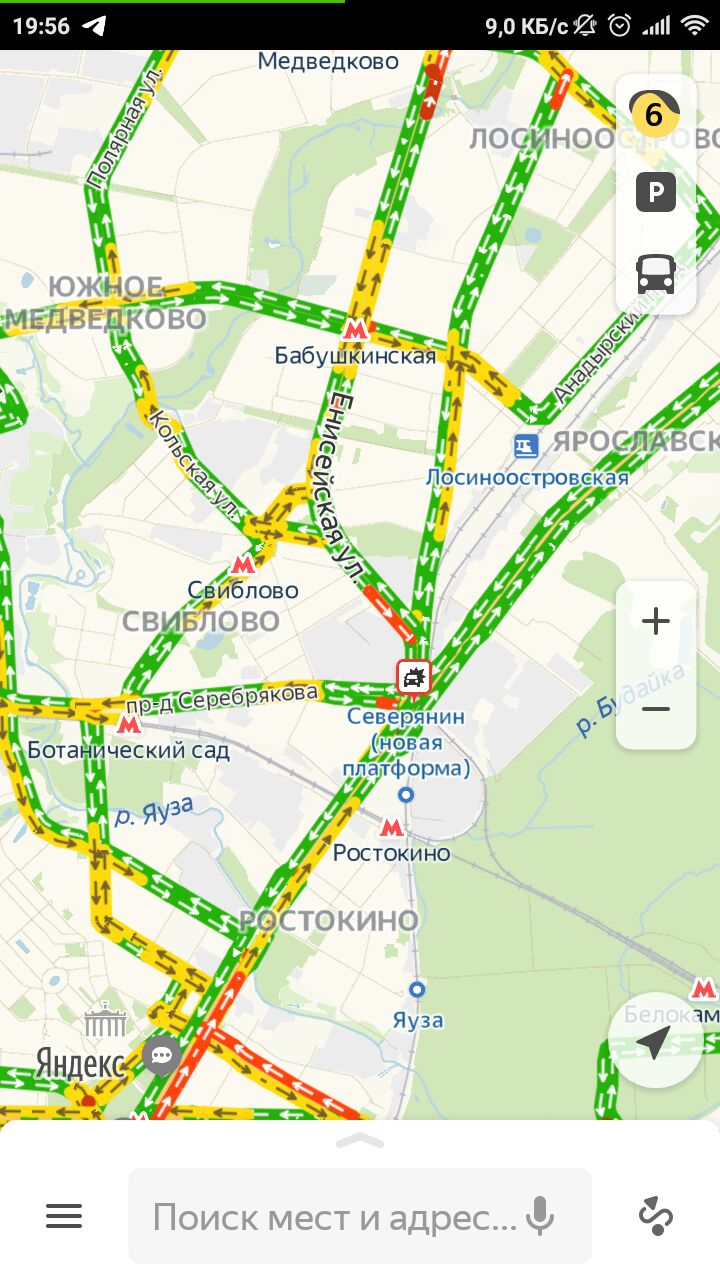Open the road accident marker near Северянин
This screenshot has width=720, height=1280.
pos(413,677)
